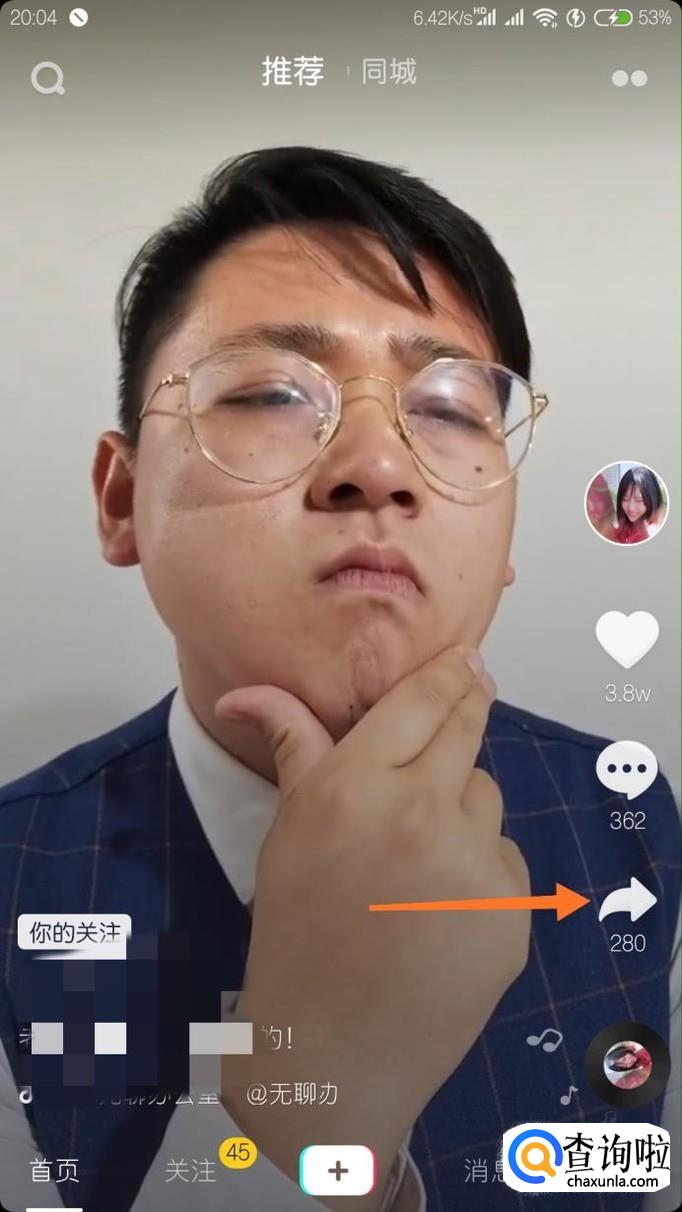Open the video creator's avatar
Viewport: 682px width, 1212px height.
click(x=627, y=503)
